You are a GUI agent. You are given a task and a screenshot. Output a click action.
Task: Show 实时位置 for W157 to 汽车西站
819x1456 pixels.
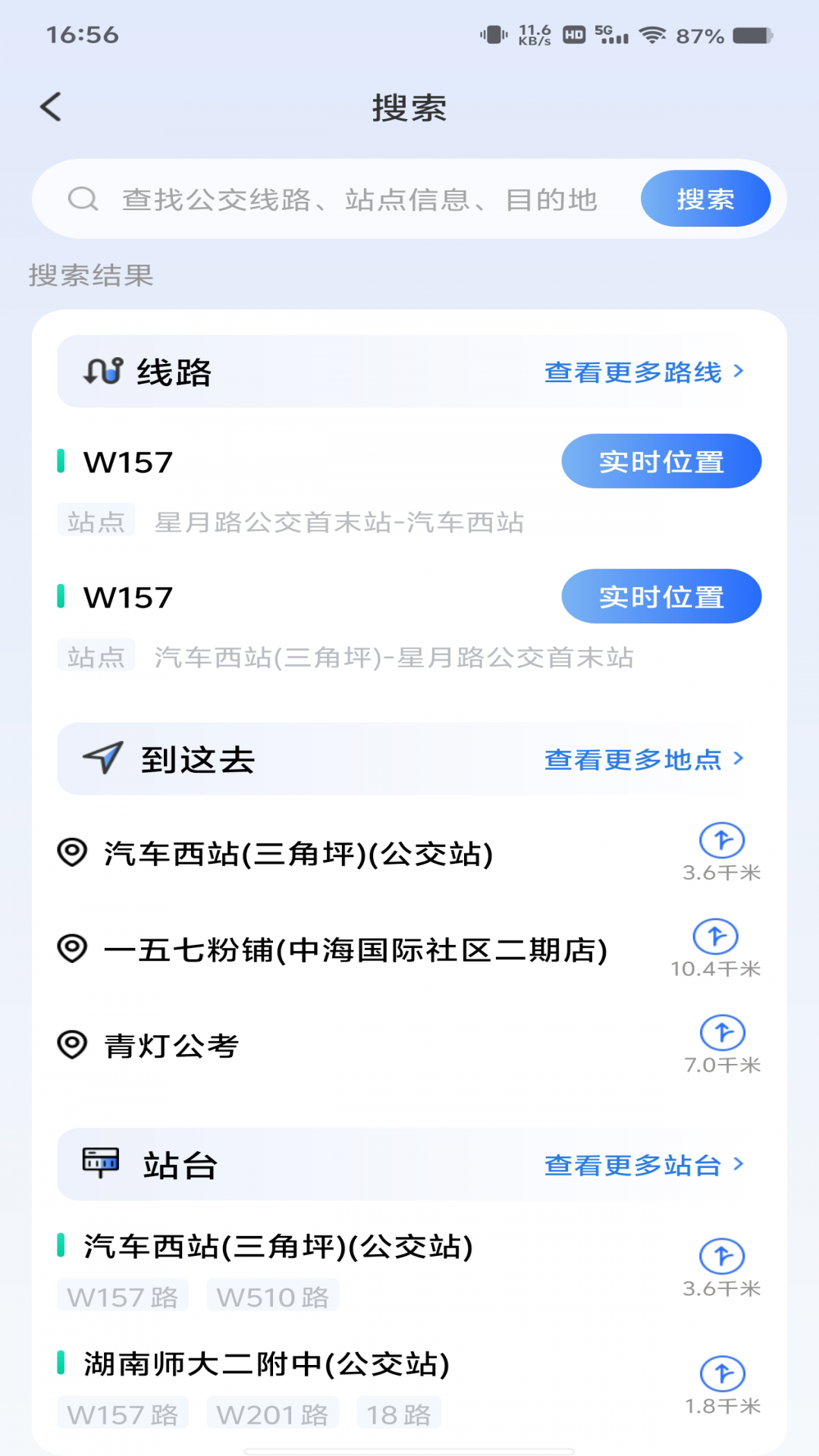click(x=661, y=461)
